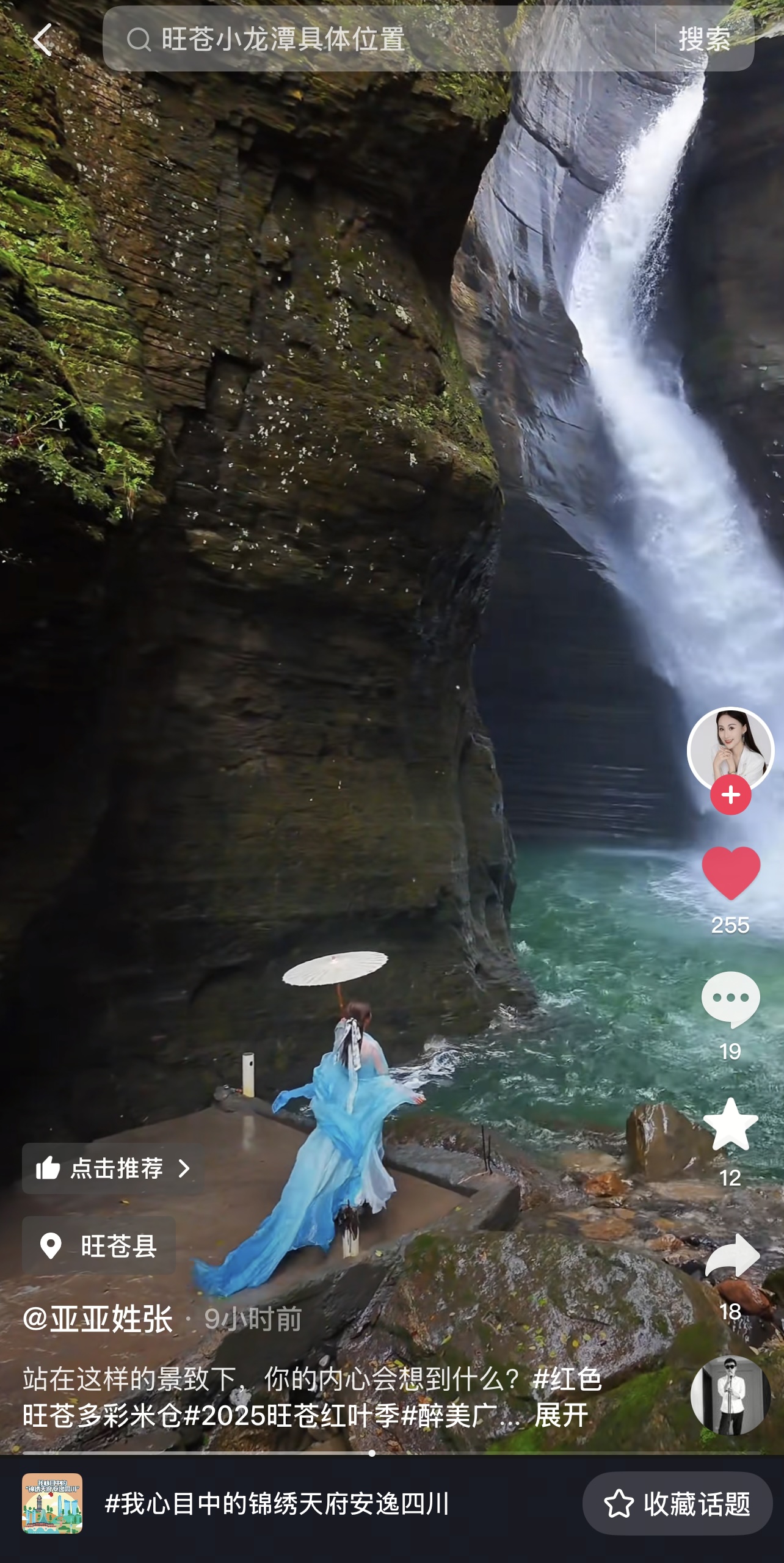The height and width of the screenshot is (1563, 784).
Task: Open the spinning music disc
Action: (730, 1395)
